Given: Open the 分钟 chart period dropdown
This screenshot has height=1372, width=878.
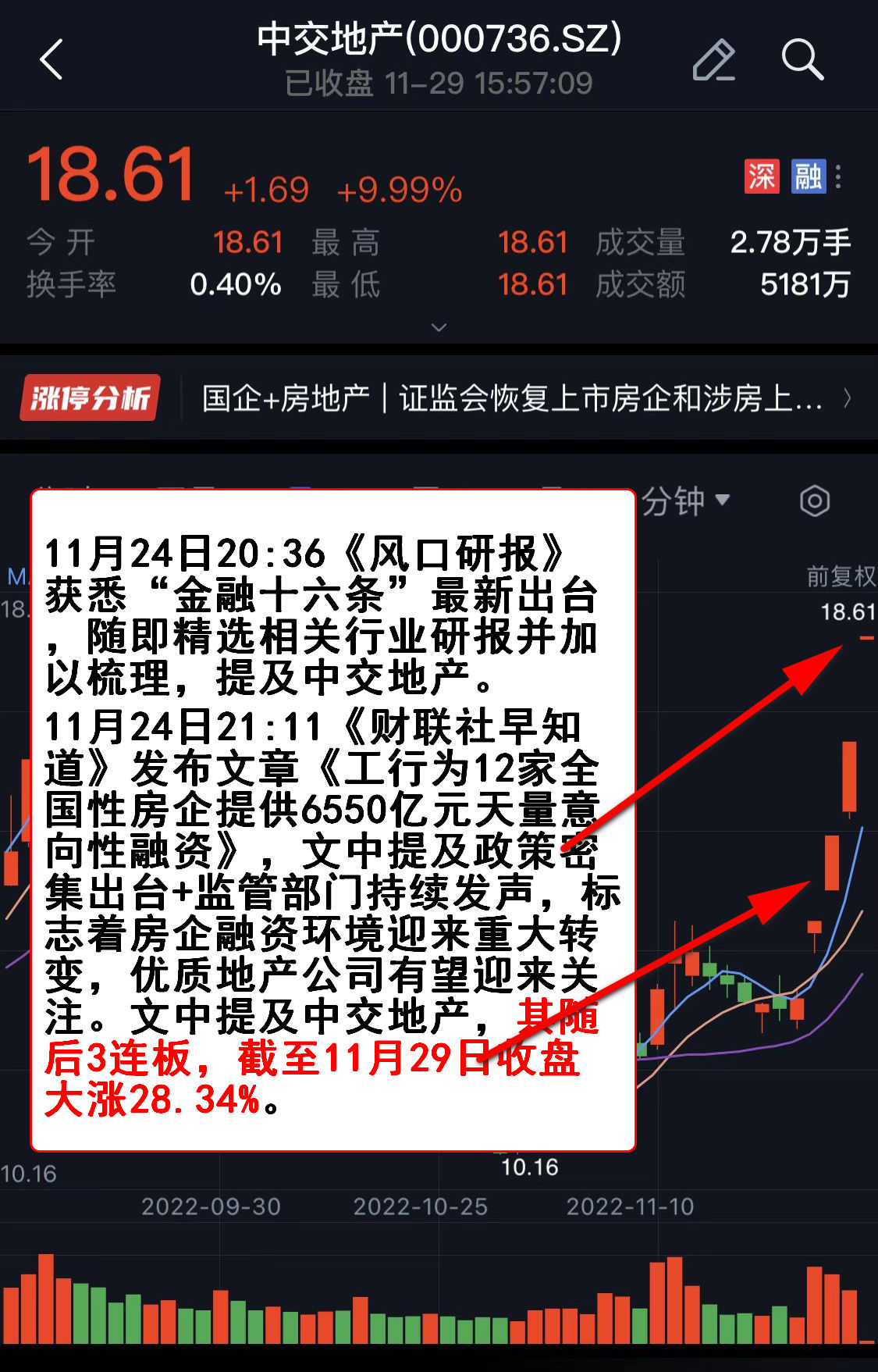Looking at the screenshot, I should click(685, 501).
